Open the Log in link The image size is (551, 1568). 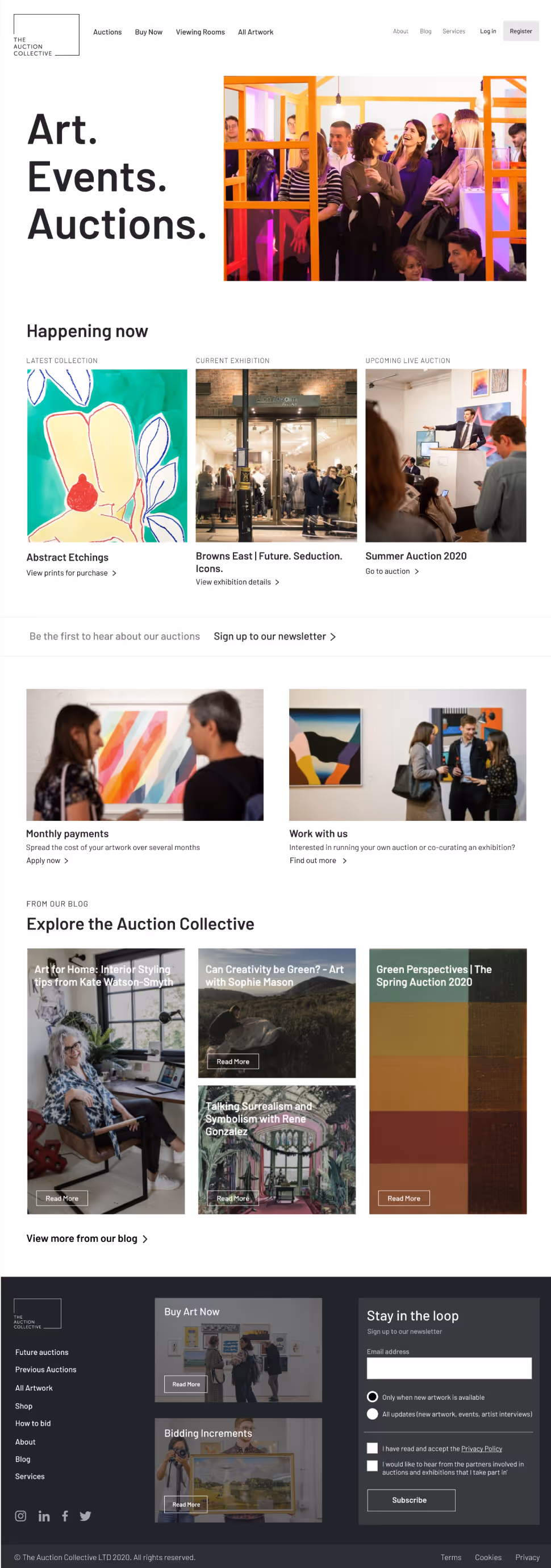pyautogui.click(x=488, y=31)
